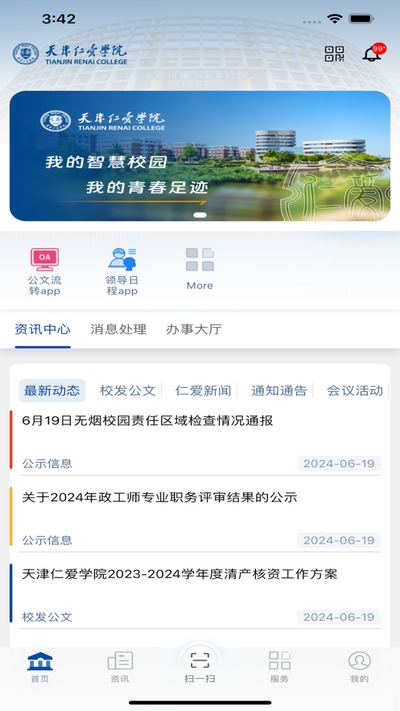Filter news by 仁爱新闻
400x711 pixels.
(203, 390)
